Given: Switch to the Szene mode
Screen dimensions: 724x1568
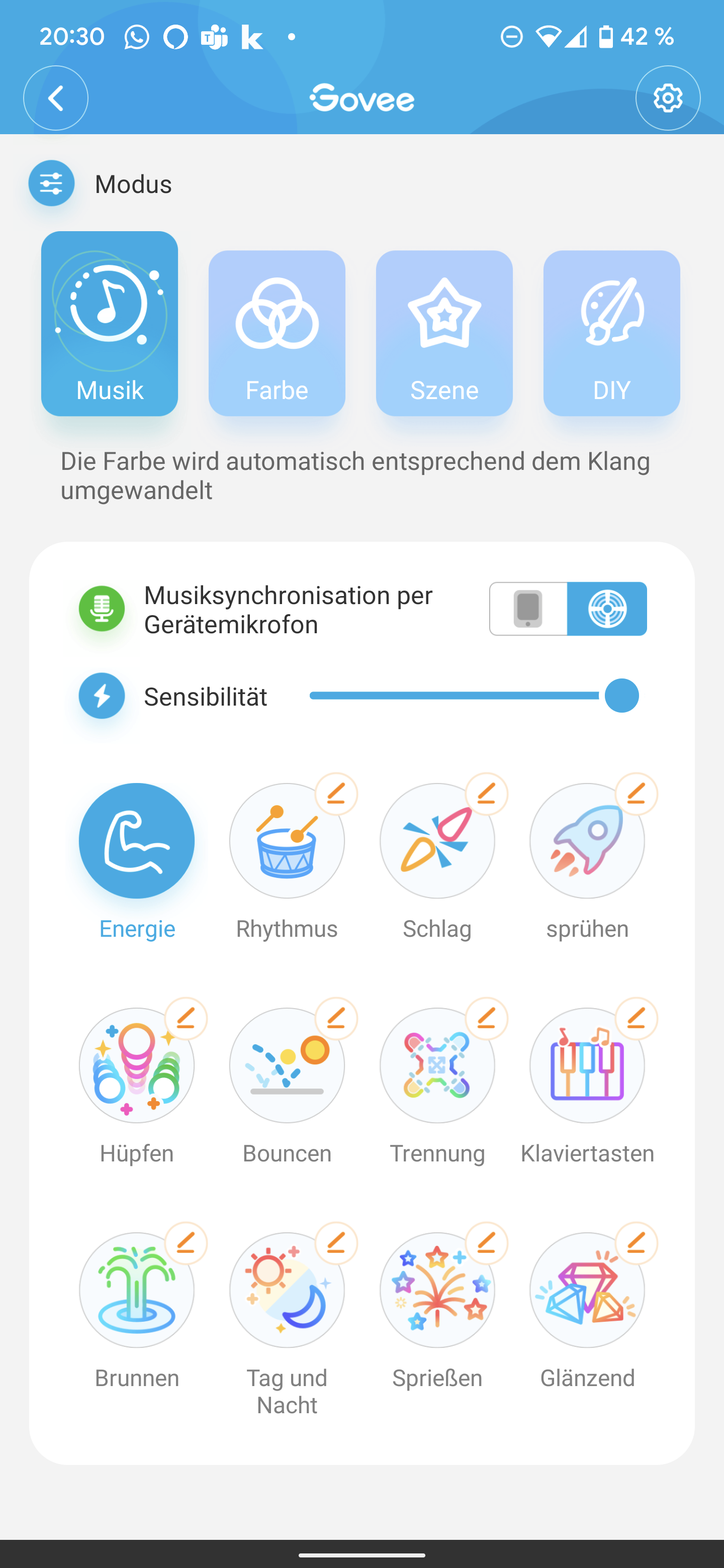Looking at the screenshot, I should click(444, 333).
